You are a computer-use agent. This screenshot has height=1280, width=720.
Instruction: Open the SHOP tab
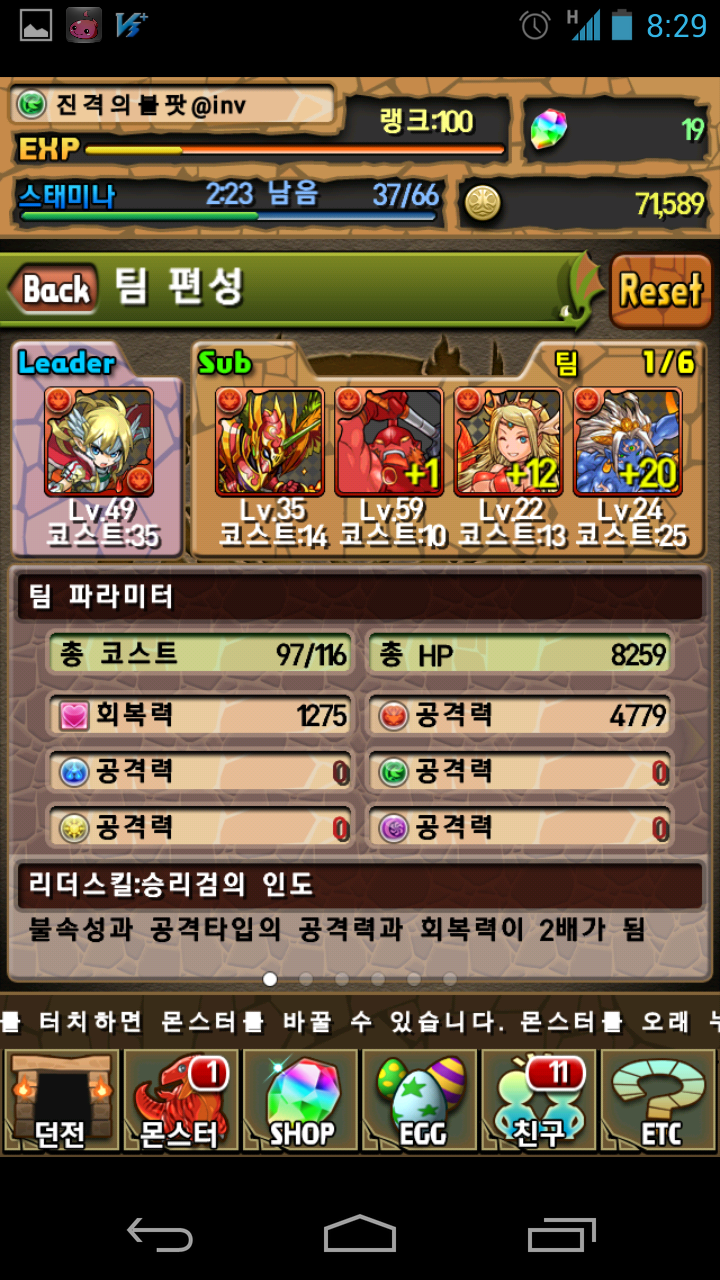point(300,1100)
